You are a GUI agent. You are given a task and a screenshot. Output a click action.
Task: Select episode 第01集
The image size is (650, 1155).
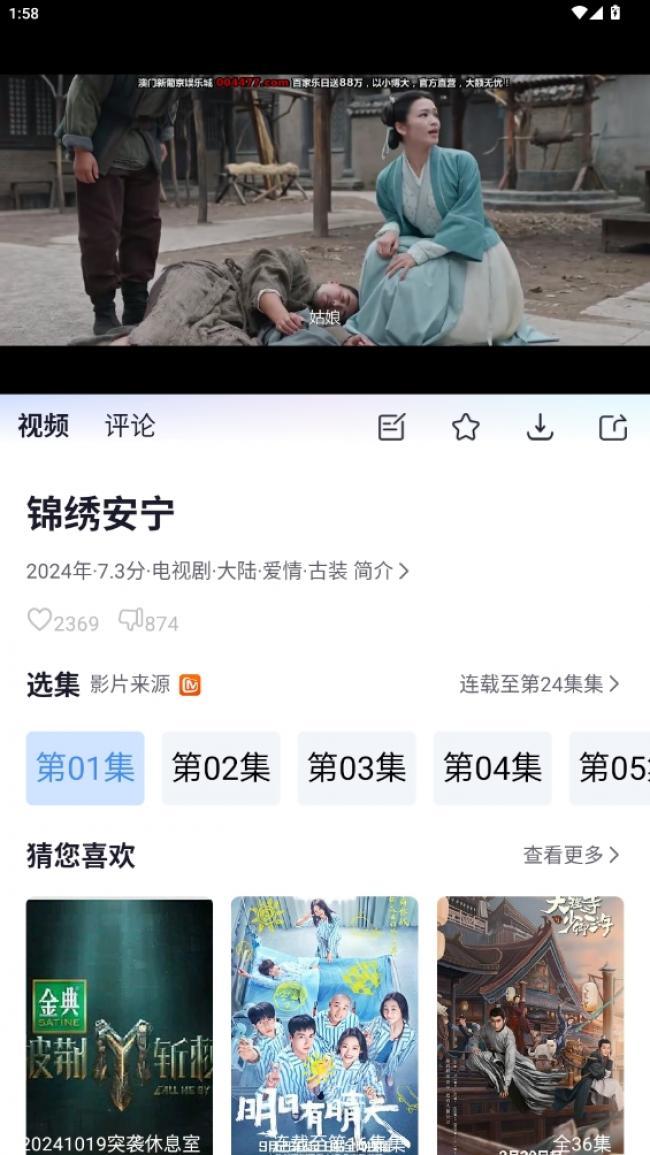click(x=85, y=768)
